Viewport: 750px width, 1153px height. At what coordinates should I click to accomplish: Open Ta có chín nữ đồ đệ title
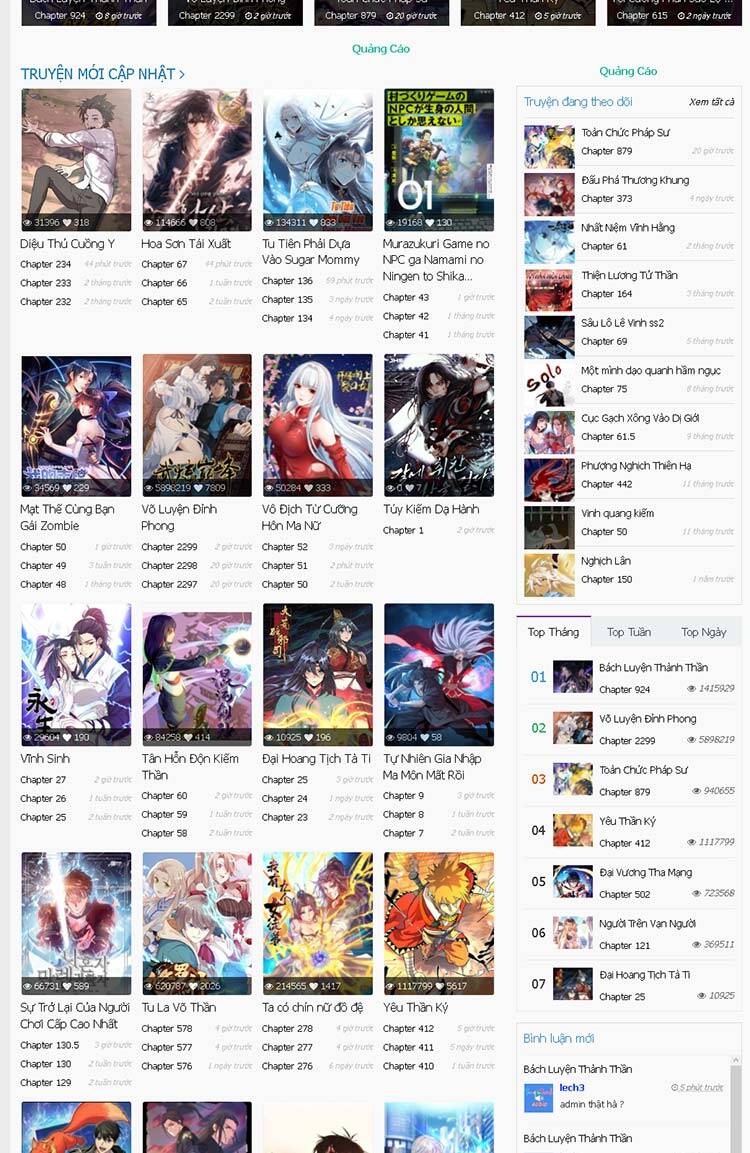(x=313, y=1008)
